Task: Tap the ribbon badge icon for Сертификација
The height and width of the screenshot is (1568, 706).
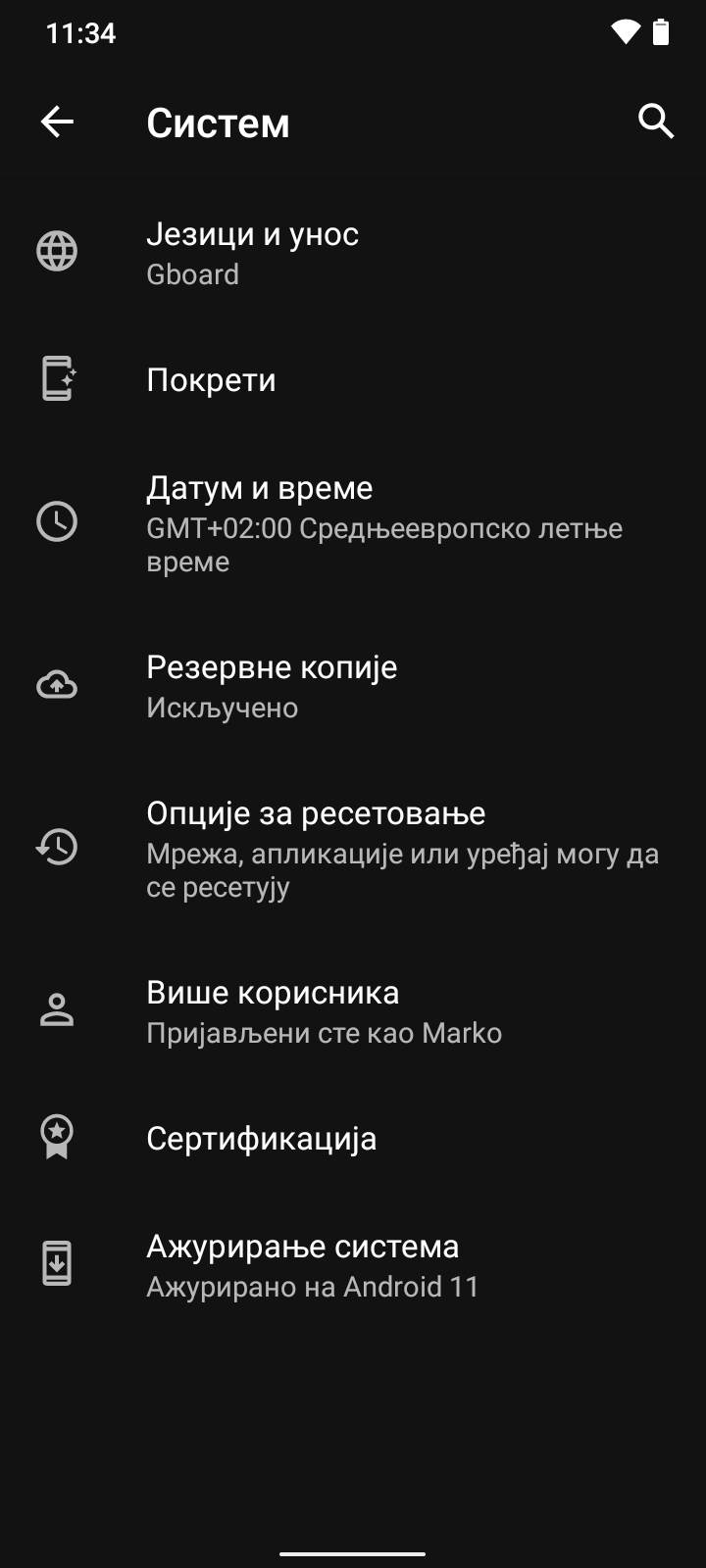Action: click(x=57, y=1138)
